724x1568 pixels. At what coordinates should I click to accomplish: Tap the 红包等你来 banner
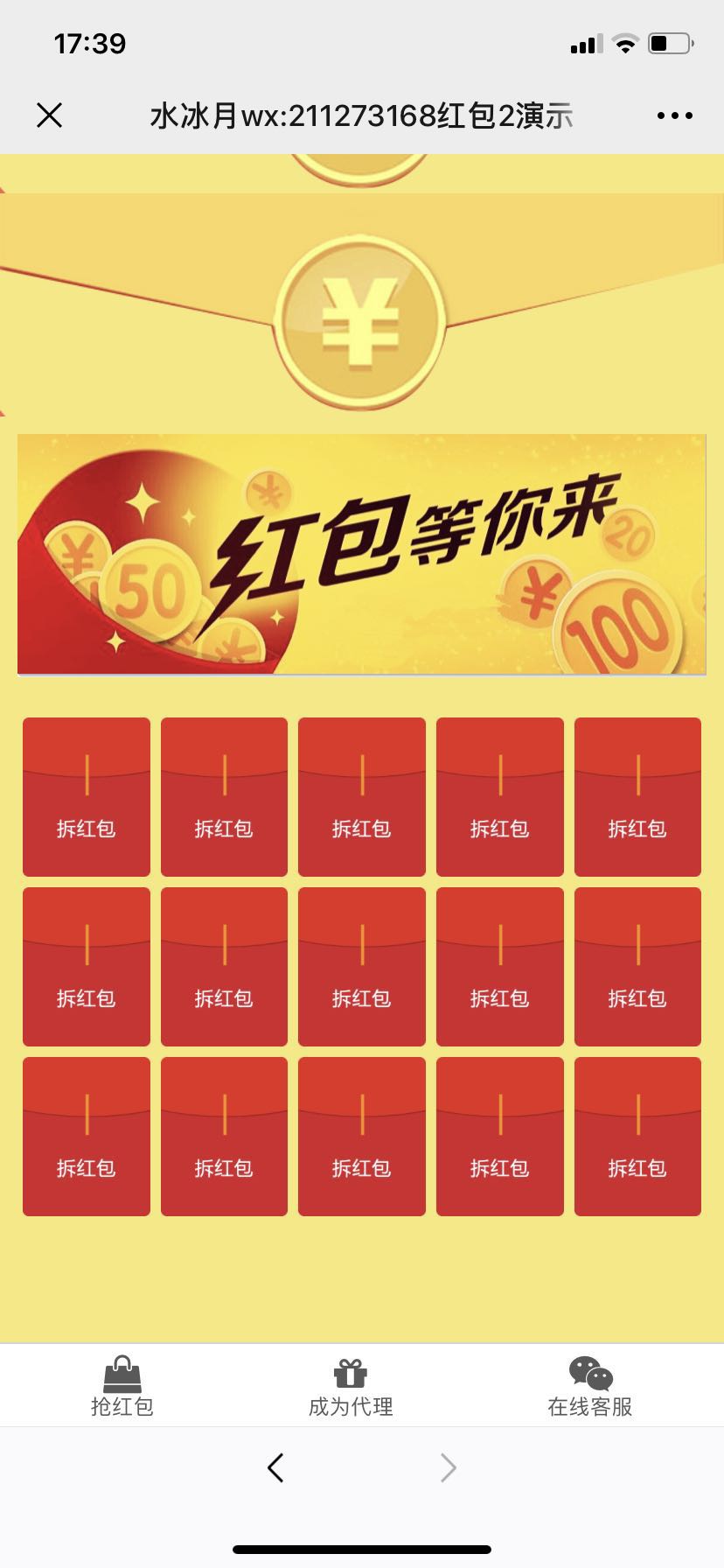click(361, 554)
